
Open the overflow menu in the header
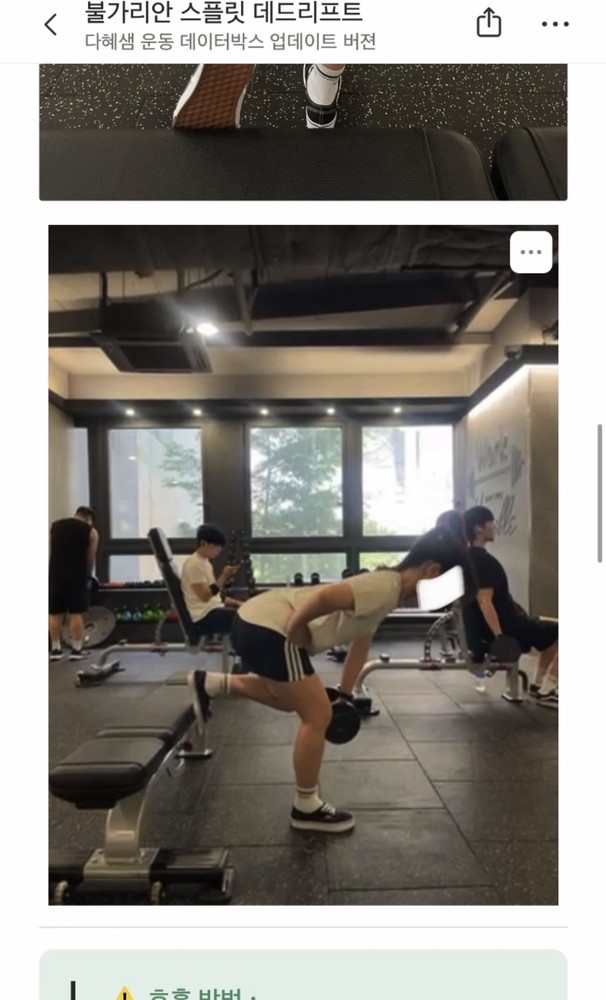(x=555, y=24)
